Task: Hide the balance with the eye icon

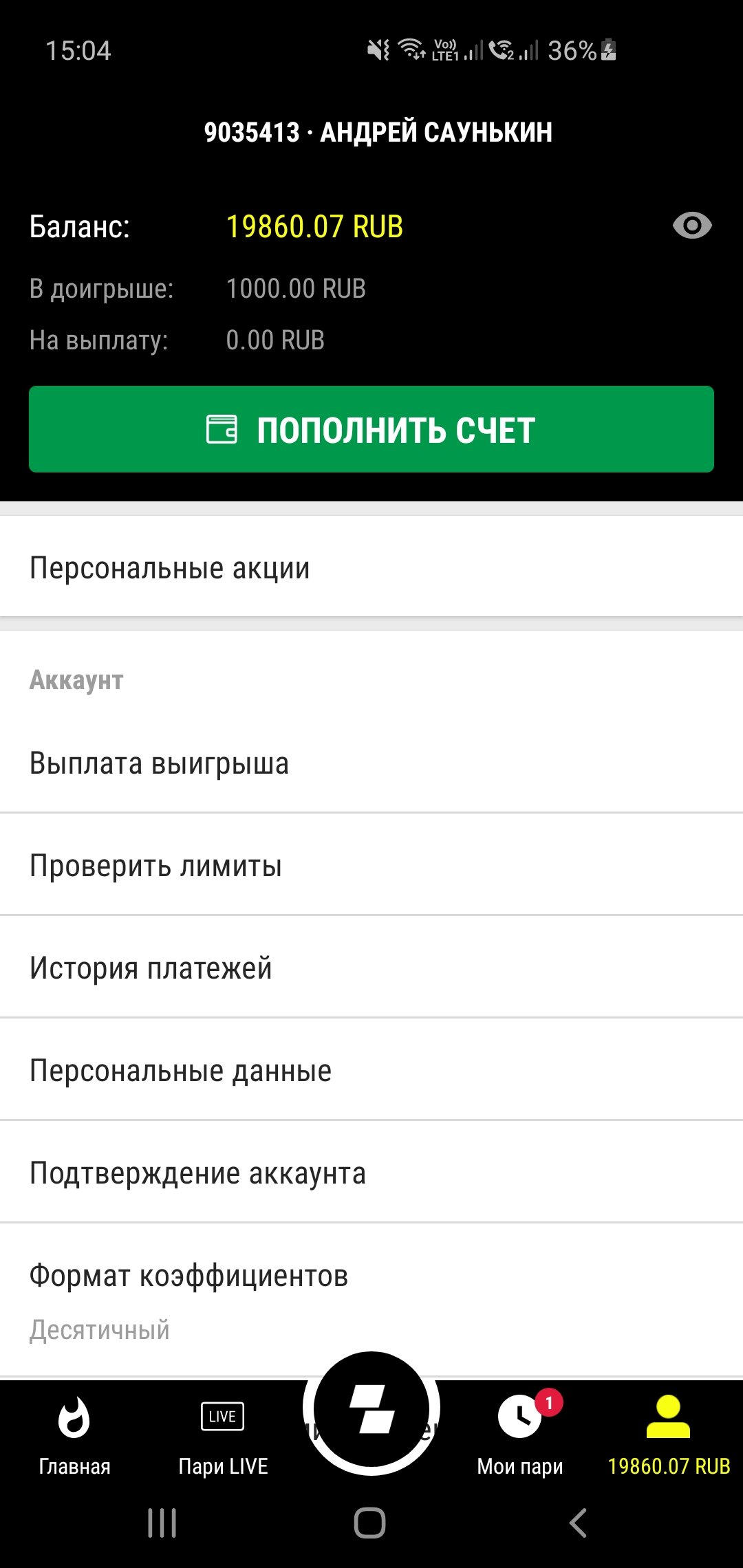Action: point(691,226)
